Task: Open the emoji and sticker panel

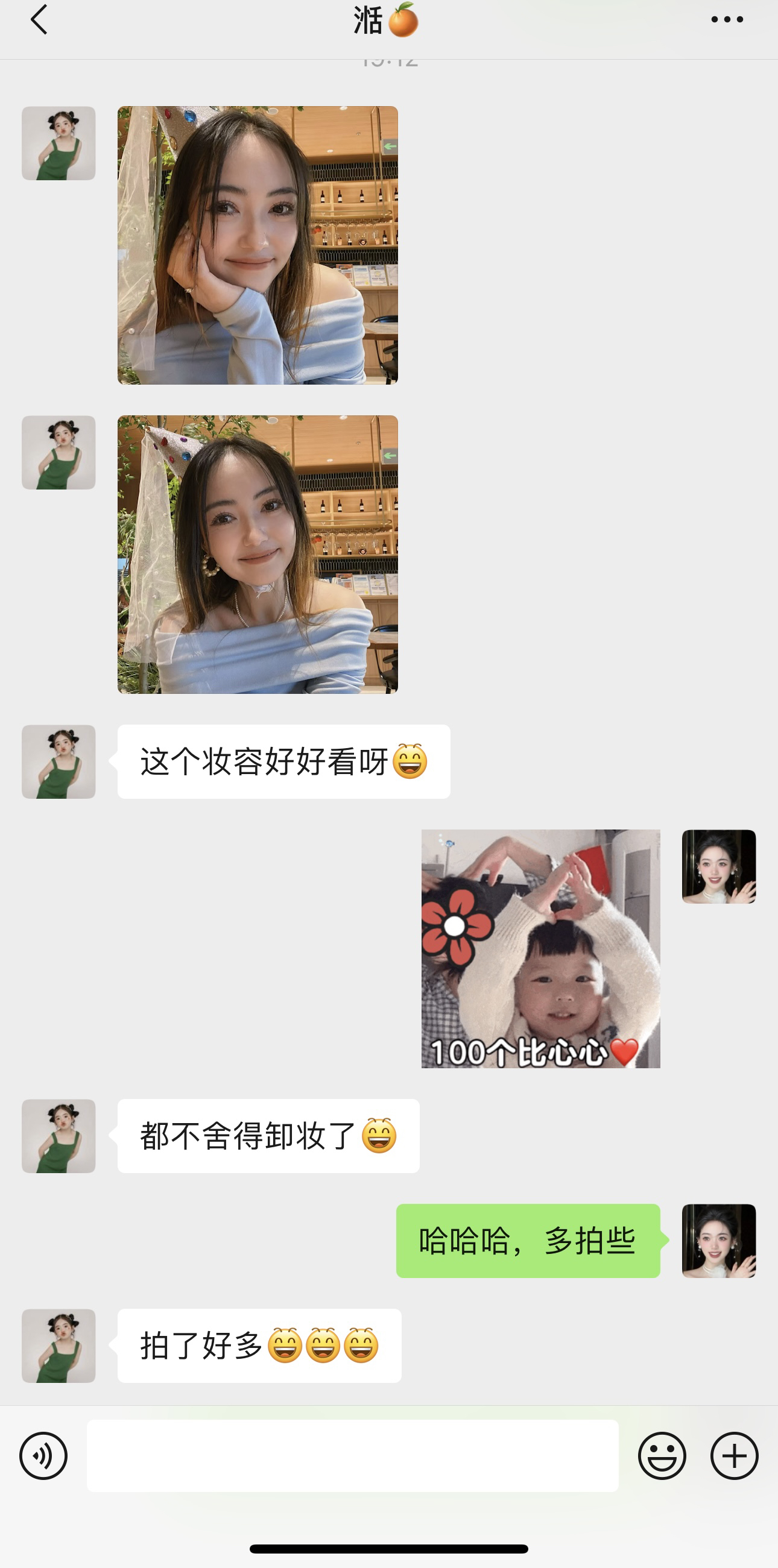Action: pyautogui.click(x=662, y=1455)
